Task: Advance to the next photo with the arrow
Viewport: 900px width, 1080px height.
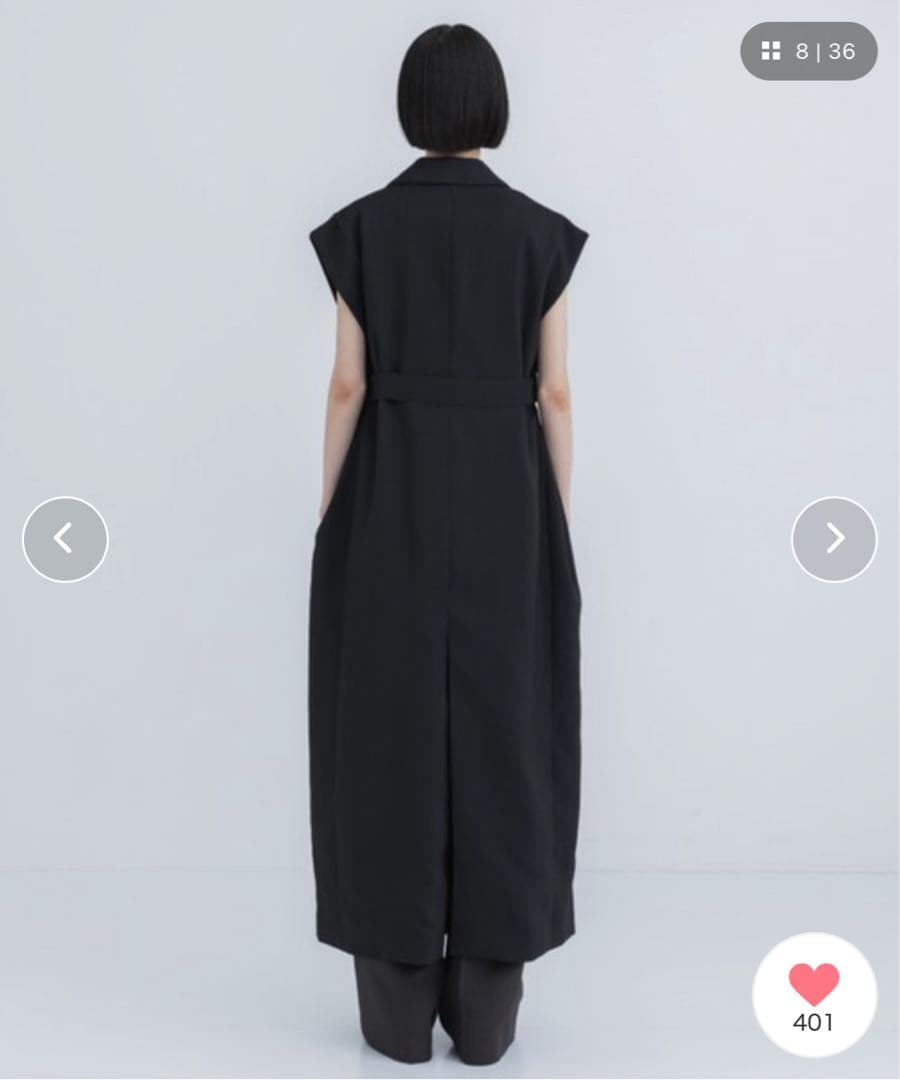Action: click(835, 539)
